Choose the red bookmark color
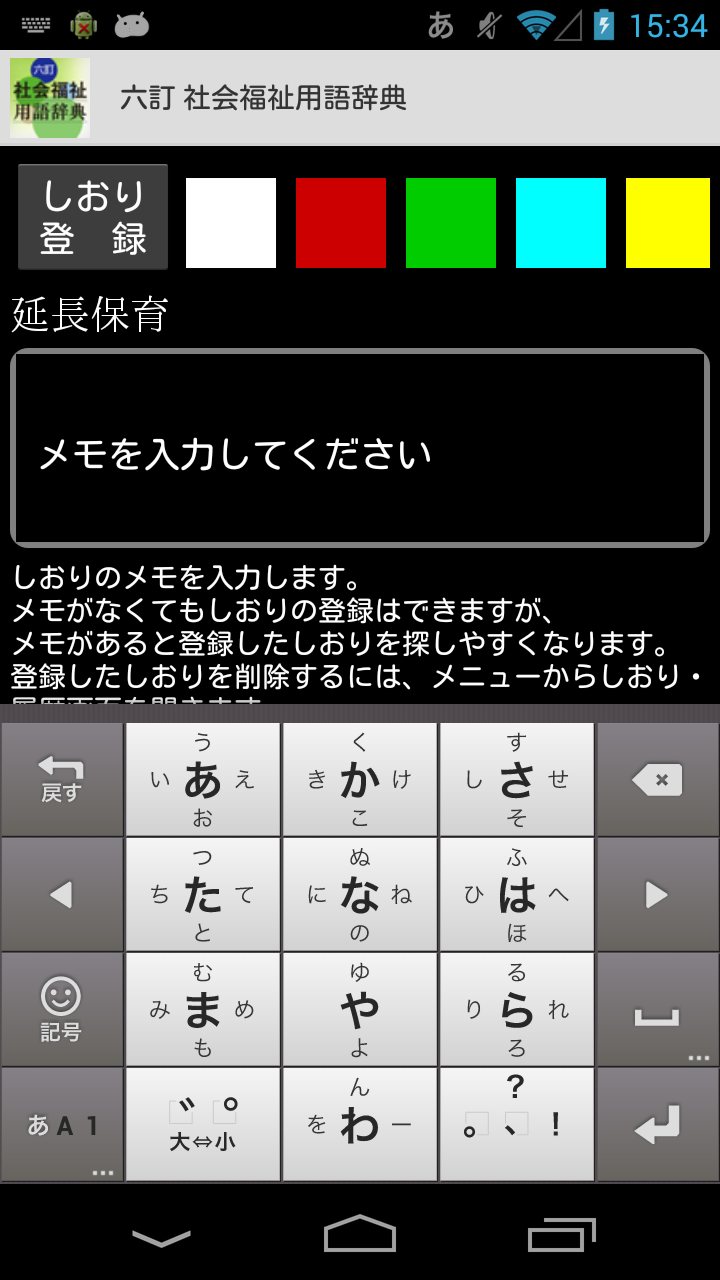The height and width of the screenshot is (1280, 720). (341, 223)
